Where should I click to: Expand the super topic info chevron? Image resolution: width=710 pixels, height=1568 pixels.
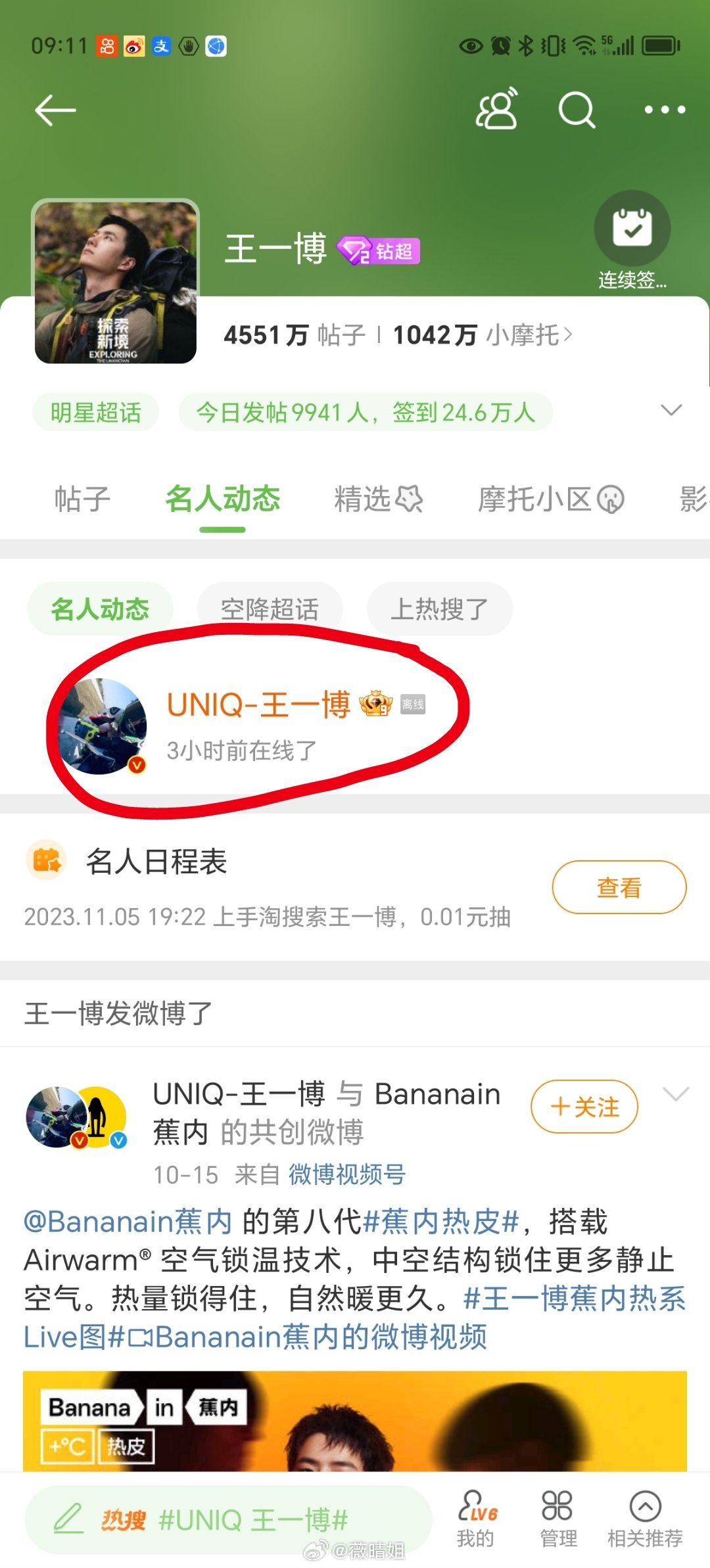coord(671,411)
